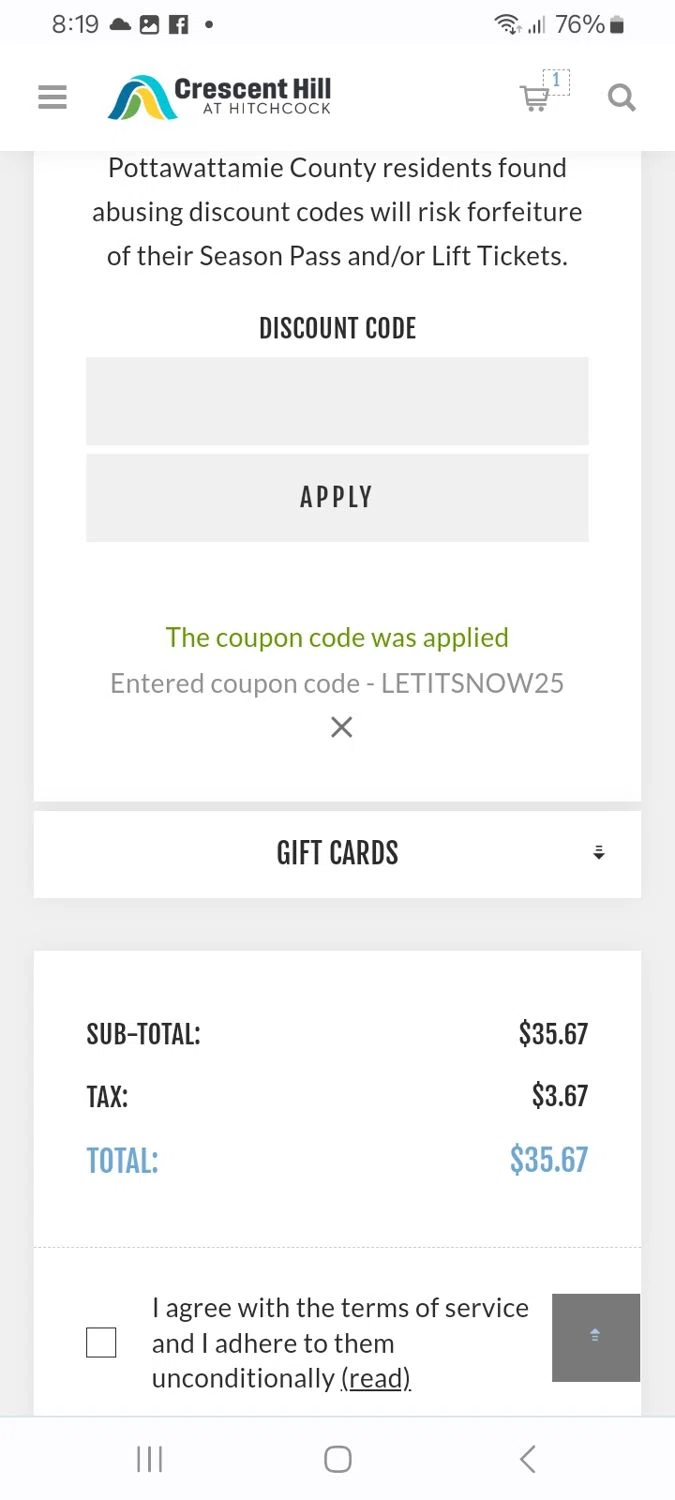Expand the Gift Cards section
This screenshot has height=1500, width=675.
[x=337, y=853]
